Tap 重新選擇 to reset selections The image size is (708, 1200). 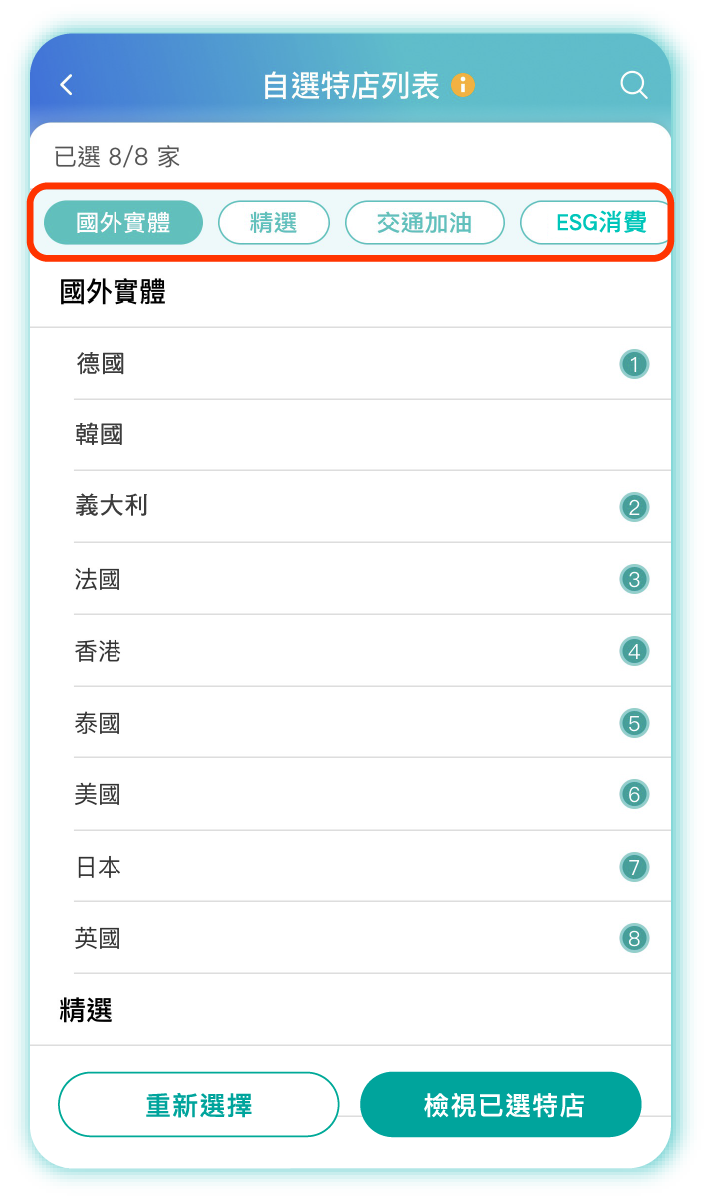tap(199, 1105)
